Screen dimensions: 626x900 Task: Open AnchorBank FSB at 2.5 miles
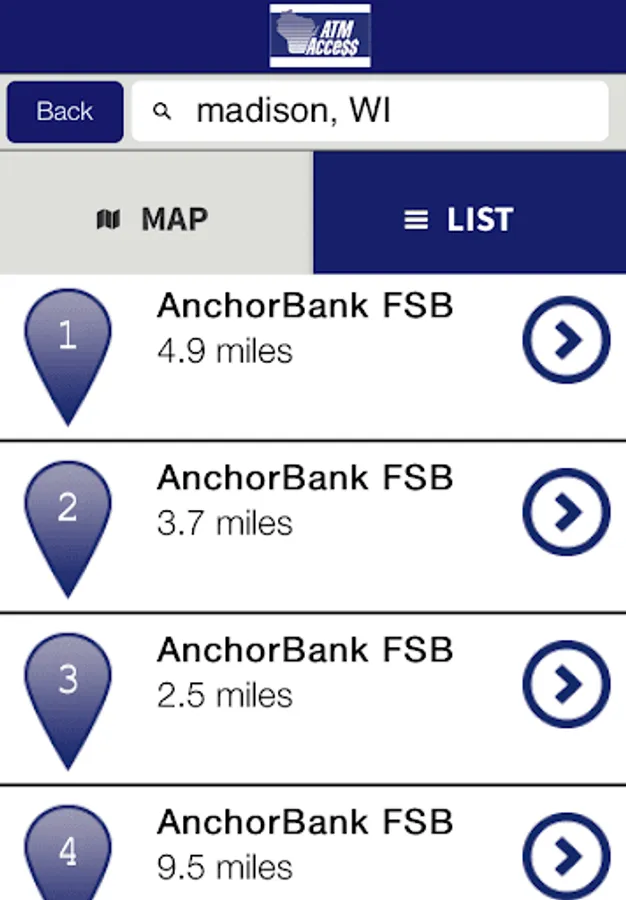(x=566, y=684)
